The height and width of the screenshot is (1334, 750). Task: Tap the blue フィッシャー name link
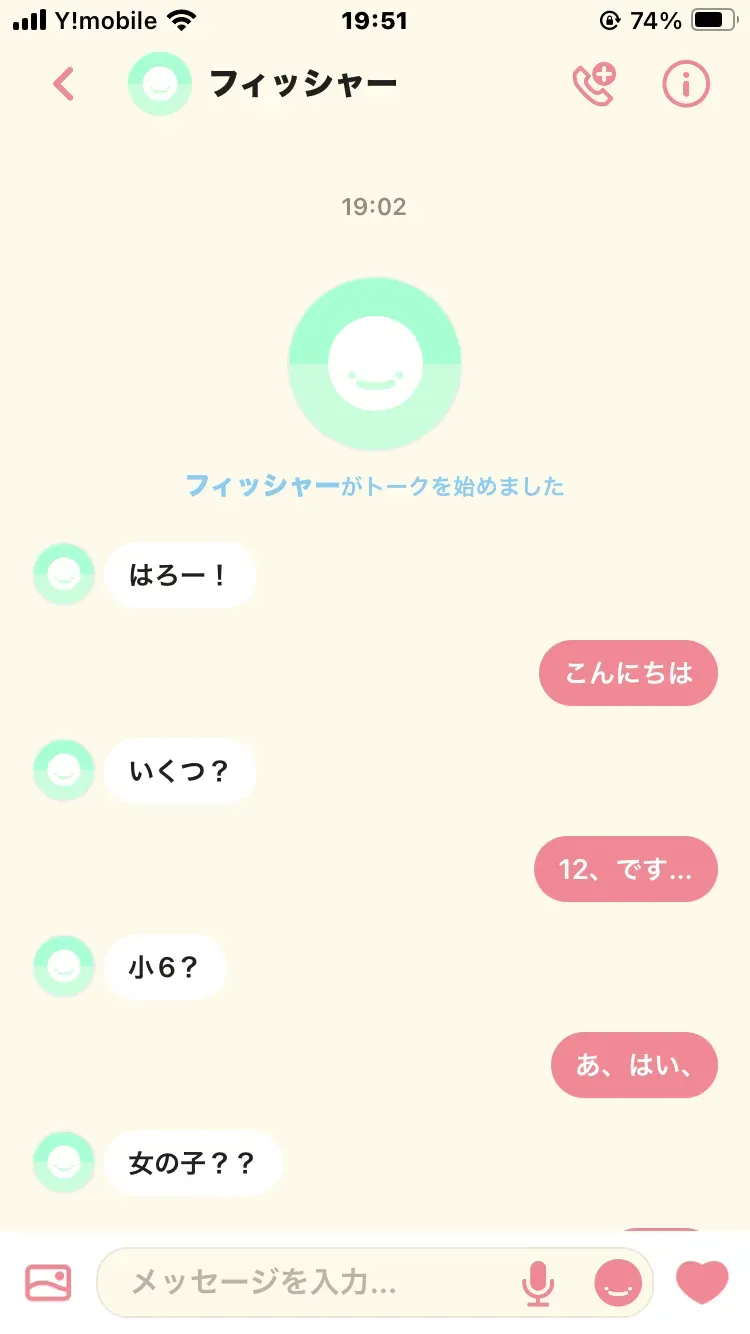point(263,487)
